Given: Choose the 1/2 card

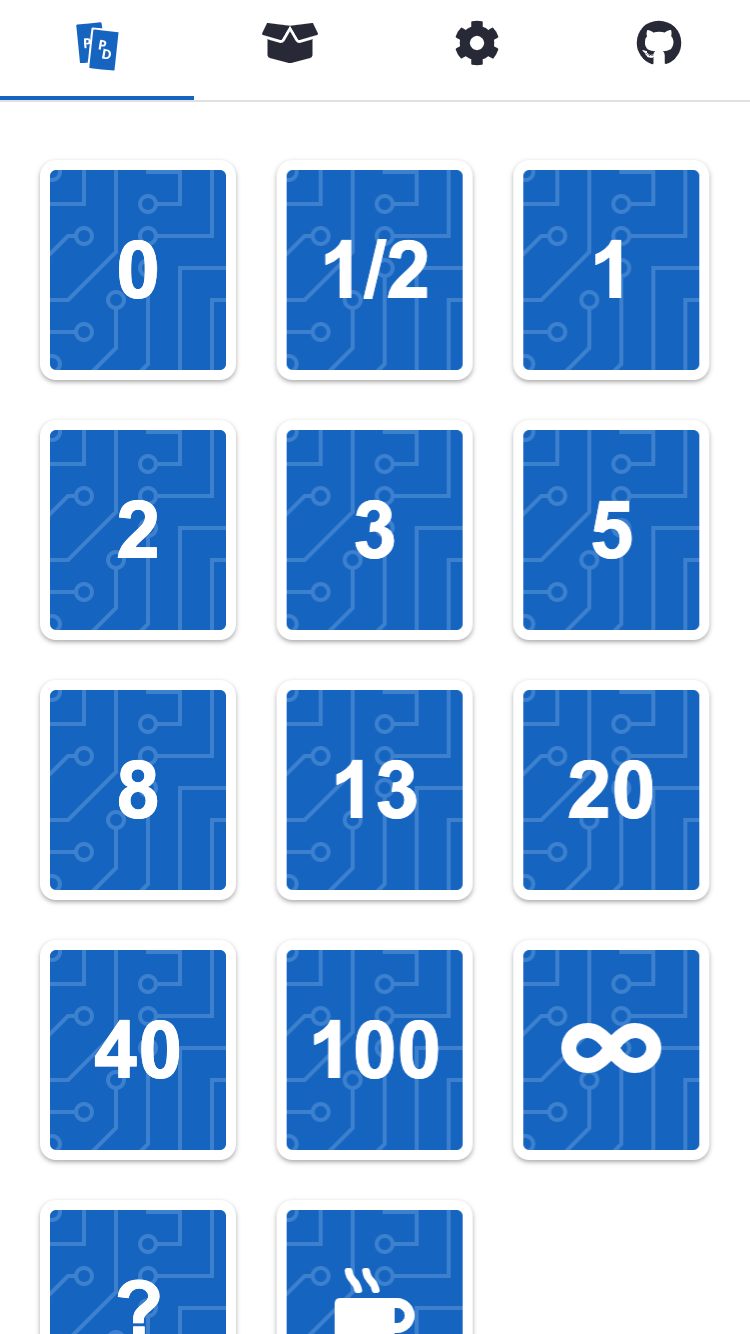Looking at the screenshot, I should (x=375, y=270).
